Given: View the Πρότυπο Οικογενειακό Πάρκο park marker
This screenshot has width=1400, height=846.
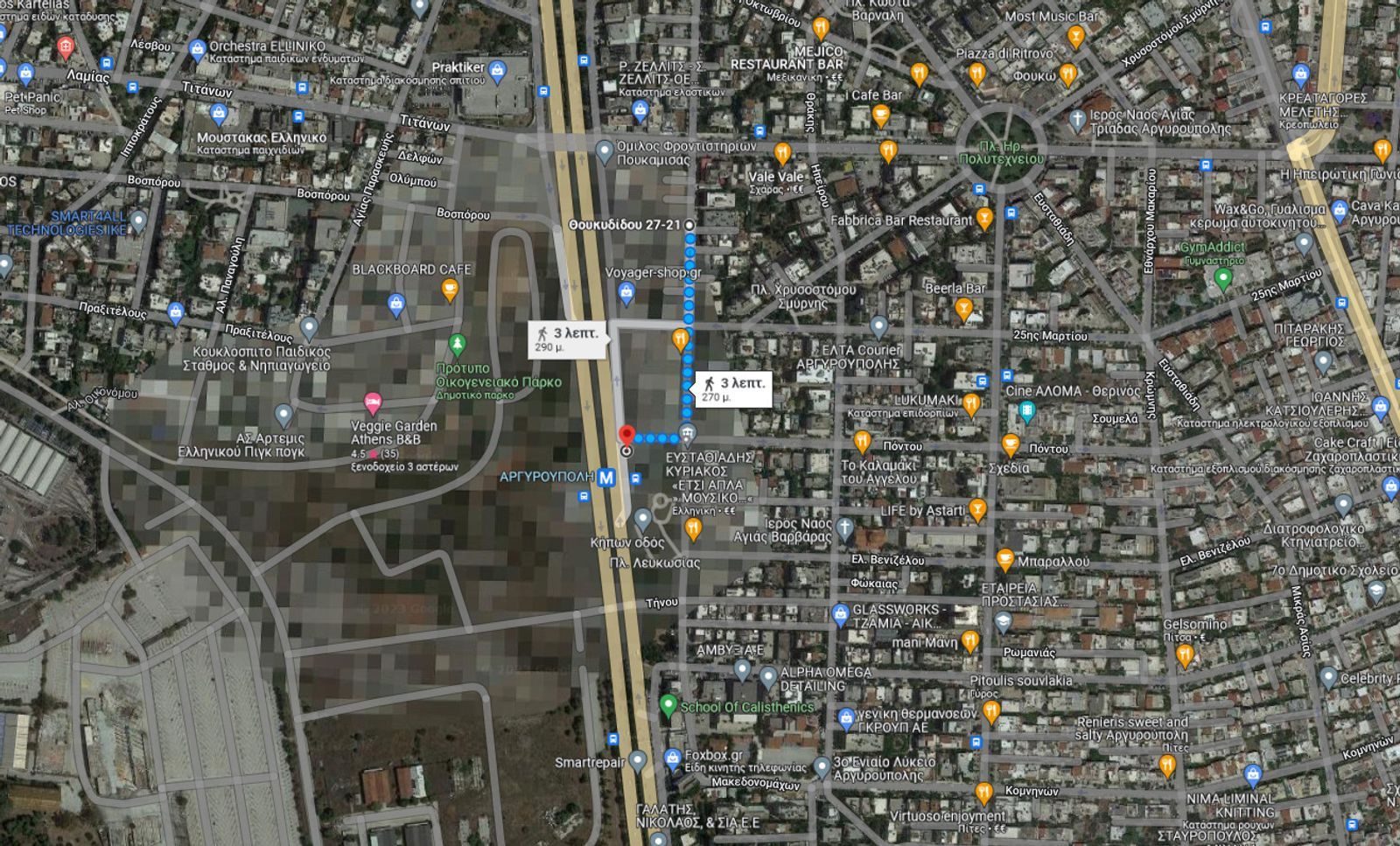Looking at the screenshot, I should tap(457, 345).
